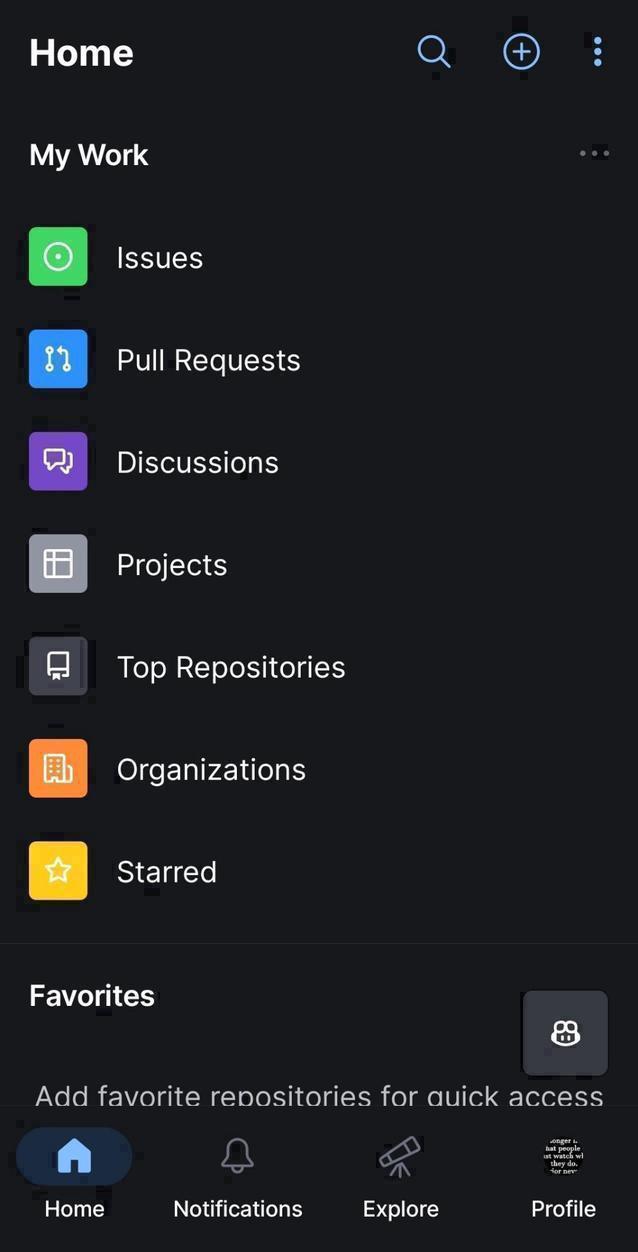Open Discussions
The image size is (638, 1252).
197,462
